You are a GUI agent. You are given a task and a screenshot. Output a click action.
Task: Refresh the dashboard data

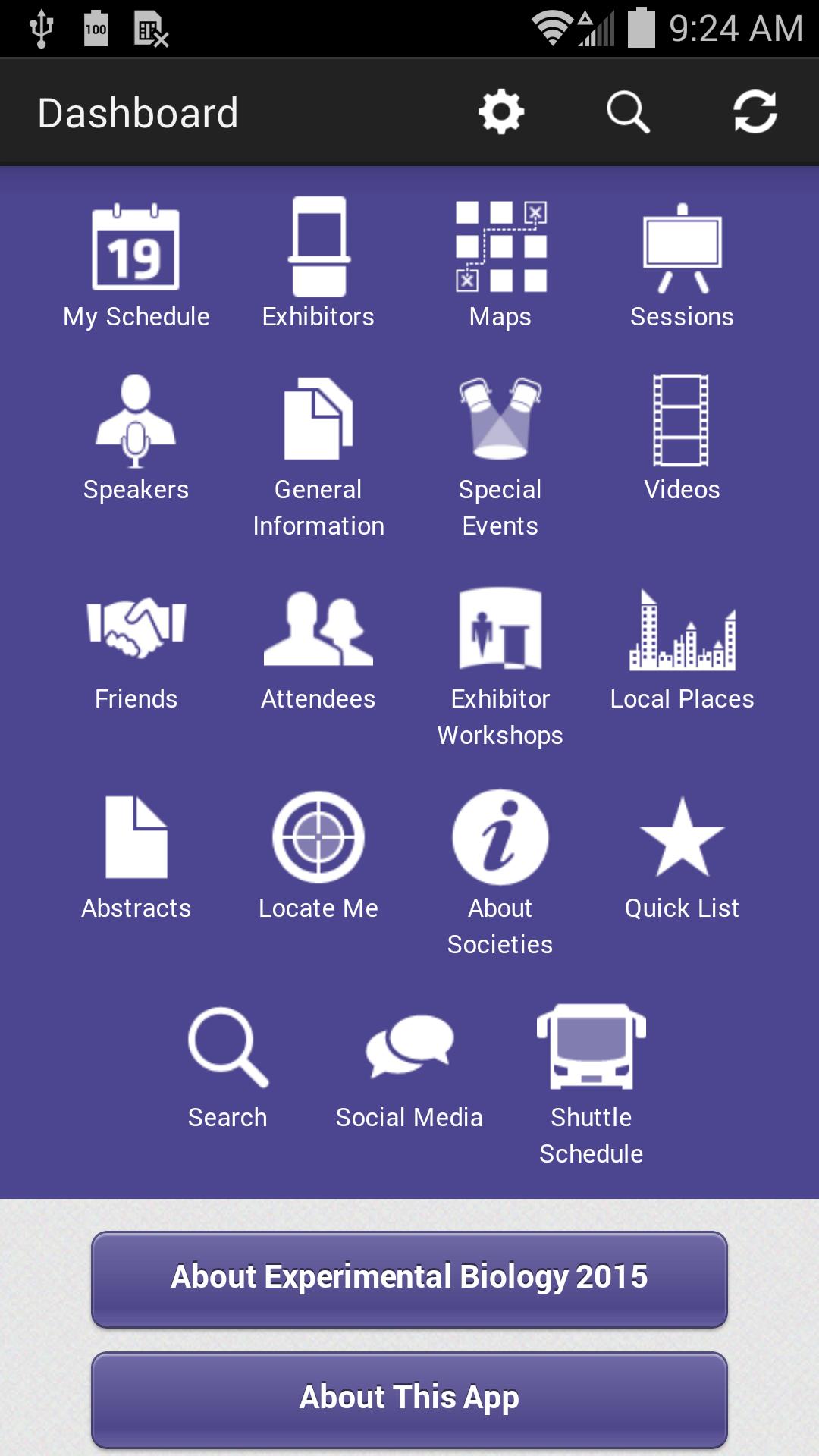click(755, 113)
